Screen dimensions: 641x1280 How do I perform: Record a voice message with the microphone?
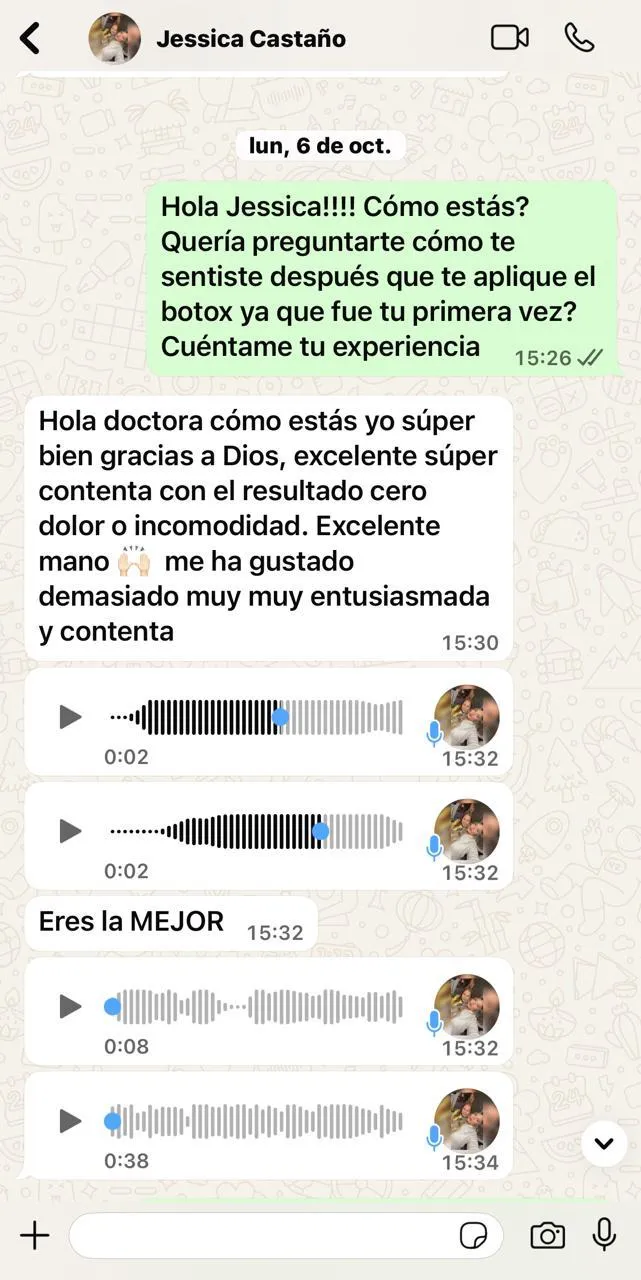pos(604,1235)
